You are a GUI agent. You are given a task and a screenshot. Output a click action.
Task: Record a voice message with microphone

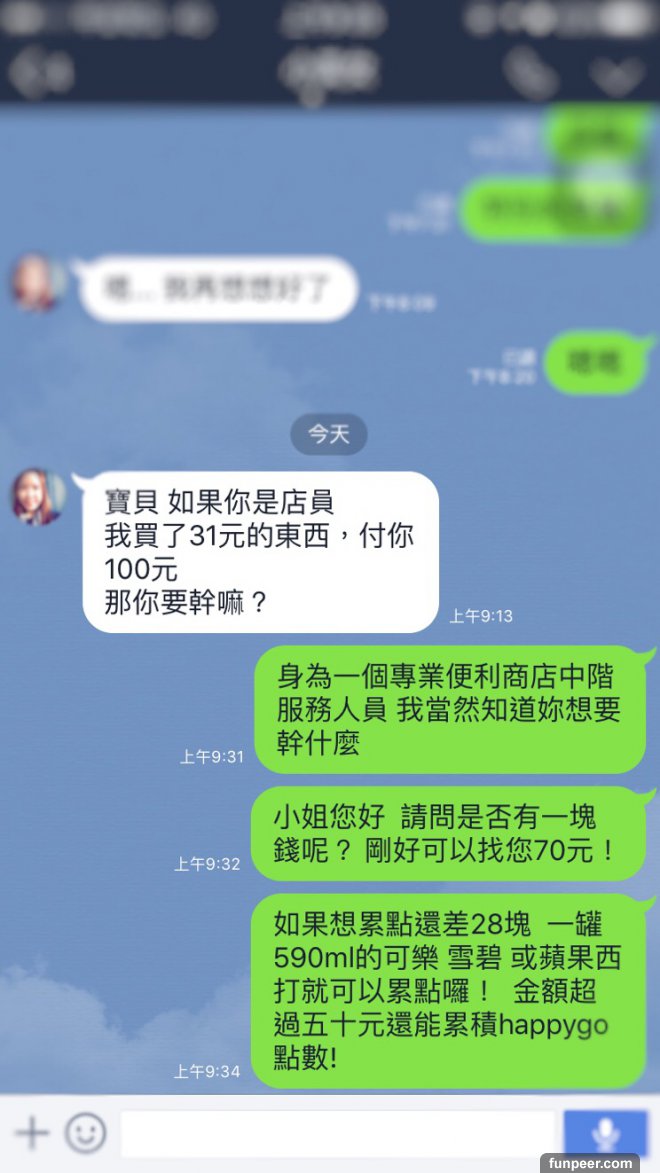[605, 1134]
